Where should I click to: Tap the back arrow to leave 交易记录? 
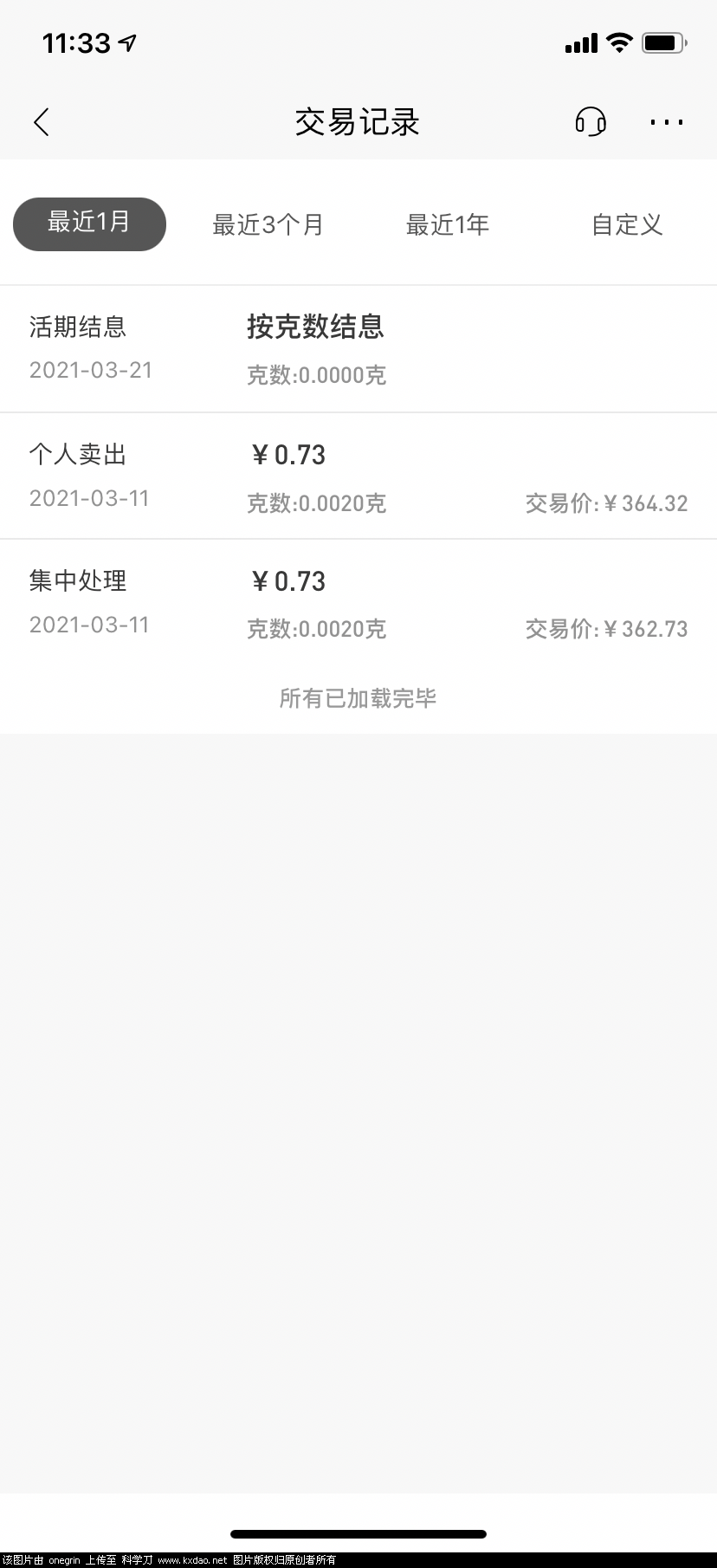(41, 121)
